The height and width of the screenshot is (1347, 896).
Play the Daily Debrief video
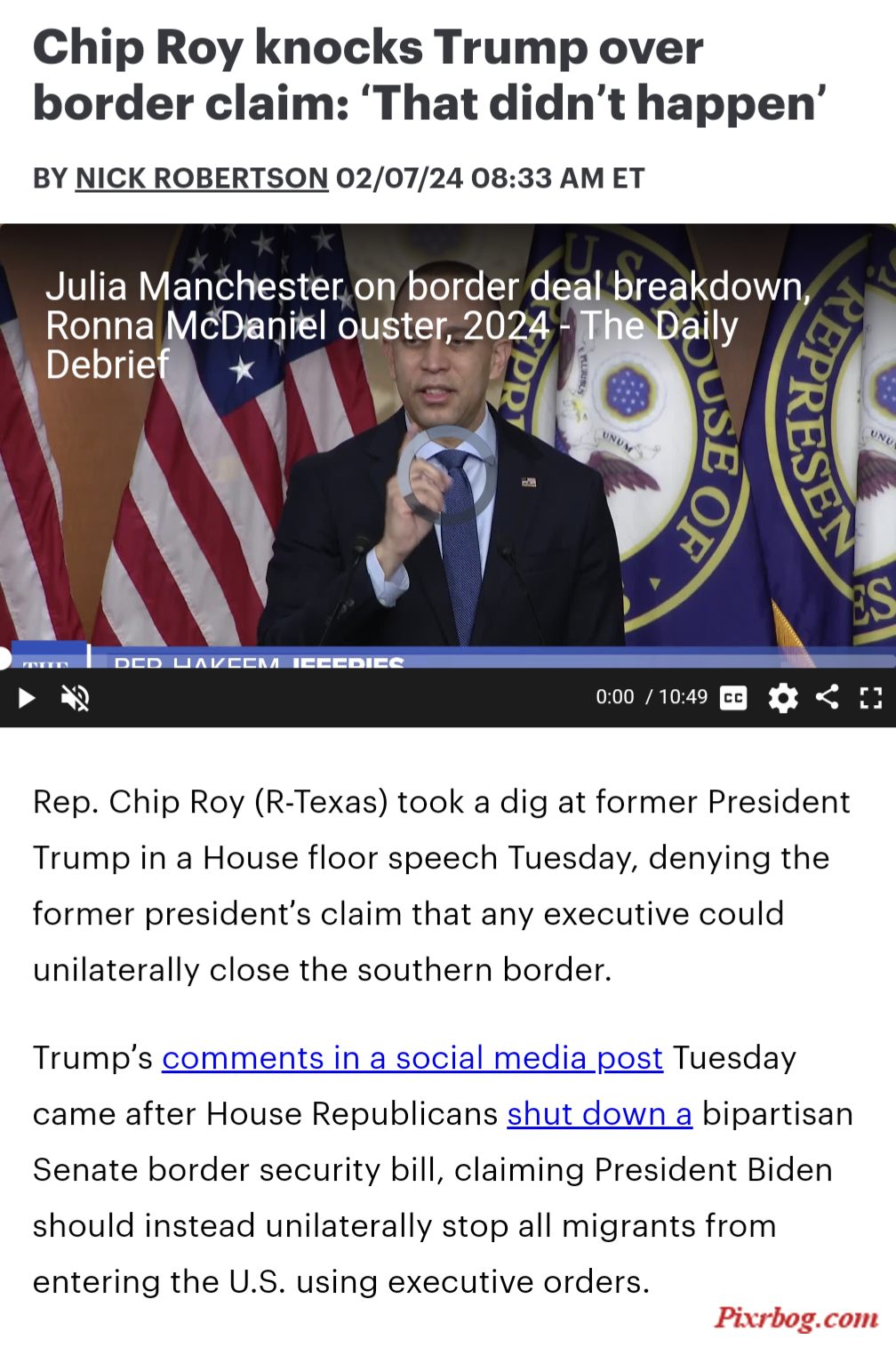28,698
